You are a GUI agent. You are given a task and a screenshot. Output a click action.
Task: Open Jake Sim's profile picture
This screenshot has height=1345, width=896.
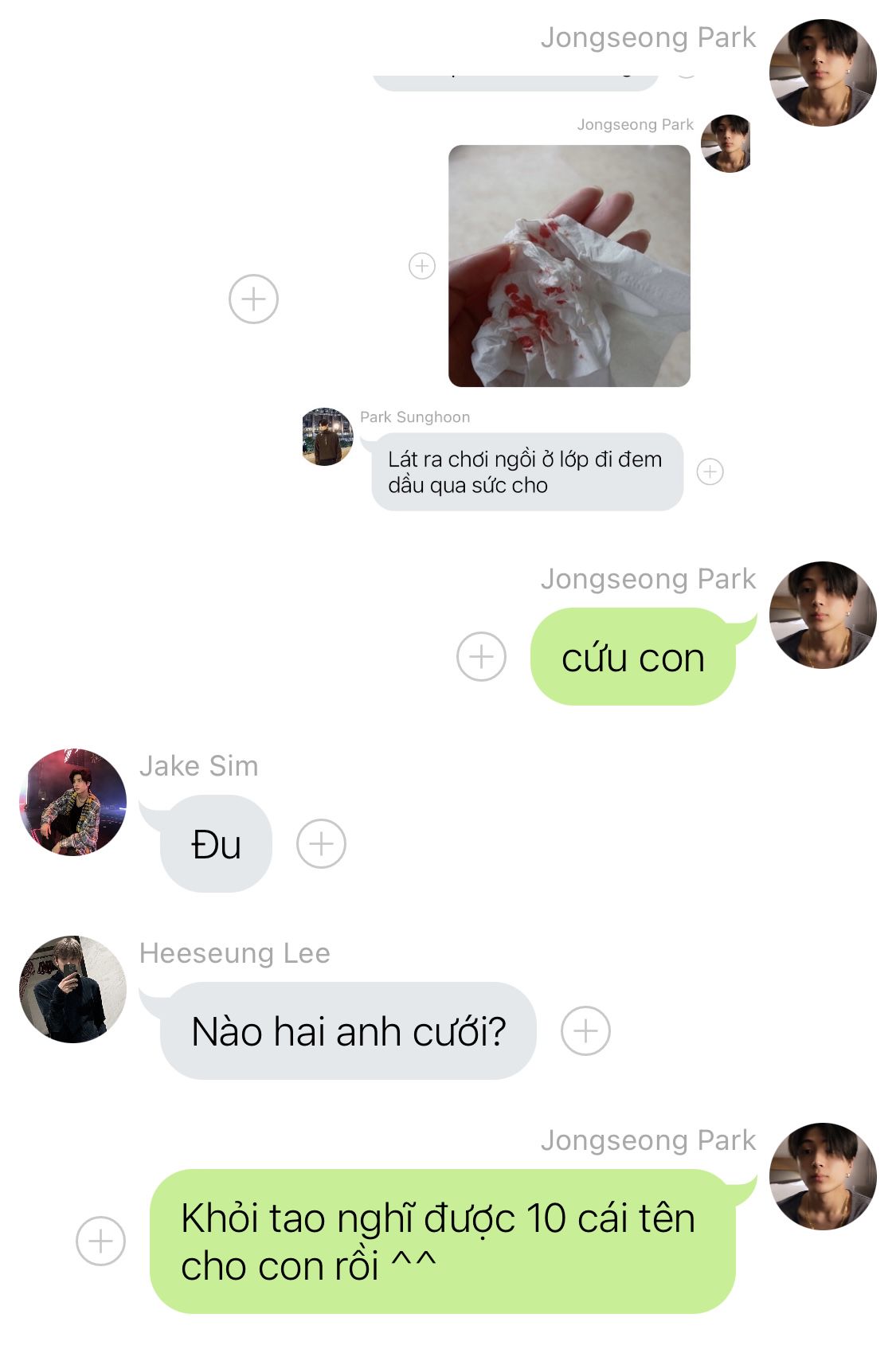(72, 801)
